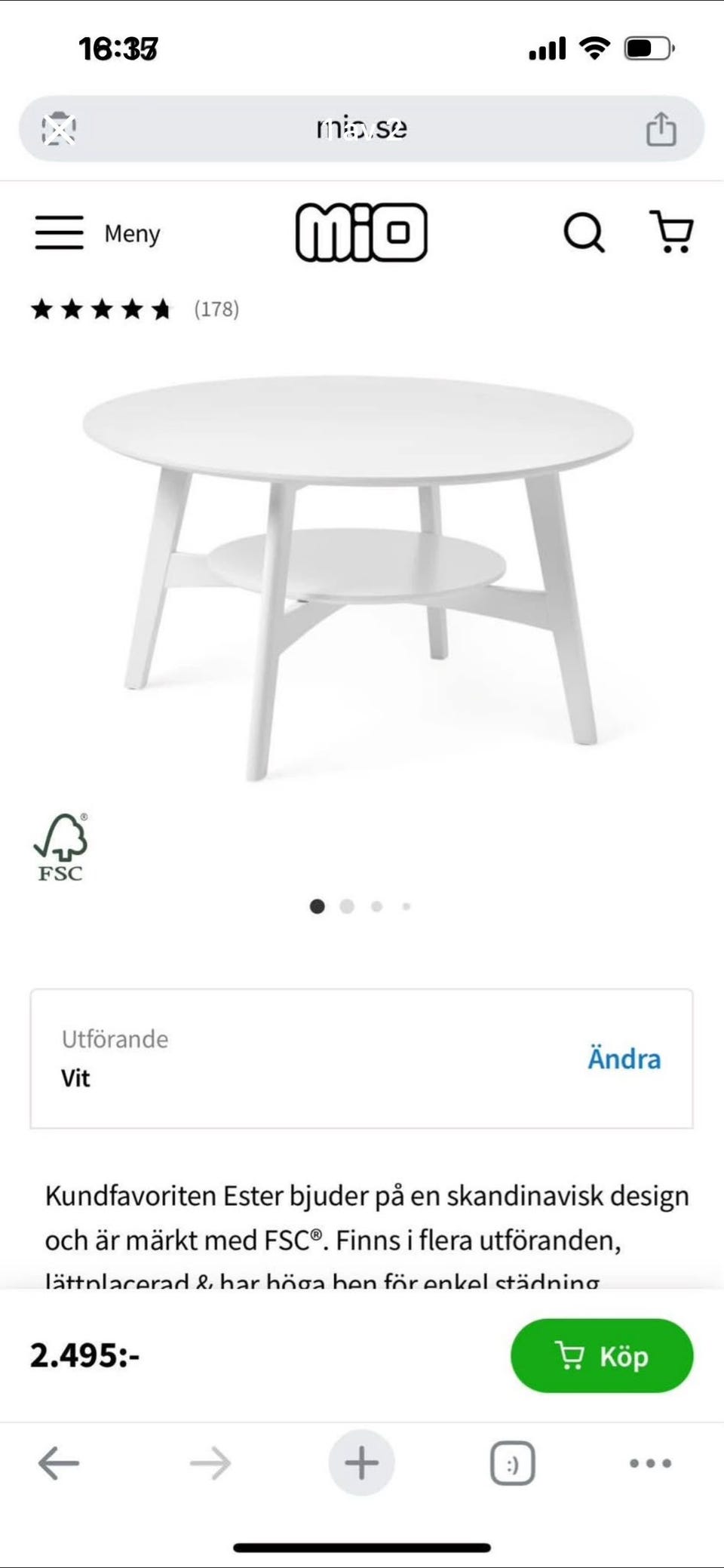Image resolution: width=724 pixels, height=1568 pixels.
Task: Click the FSC certification logo
Action: [62, 845]
